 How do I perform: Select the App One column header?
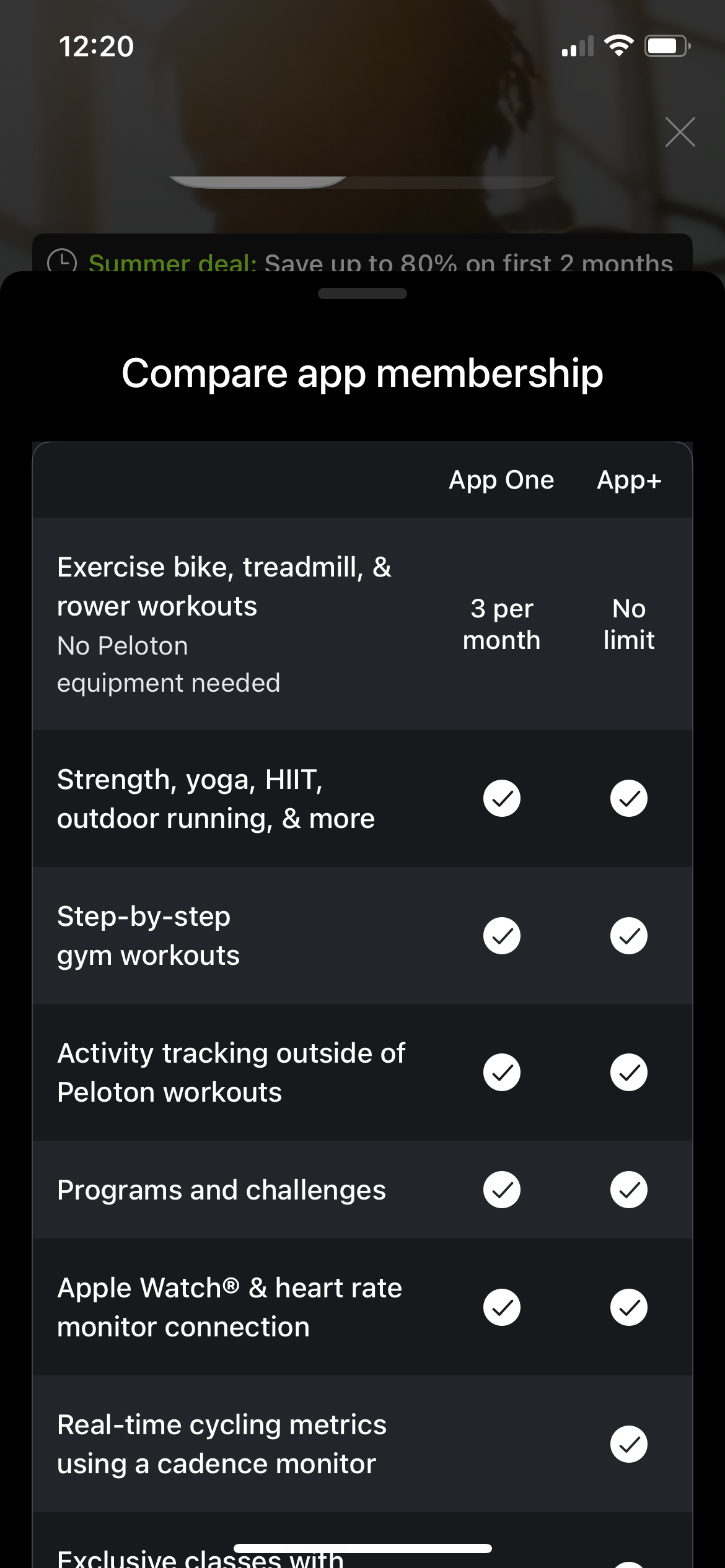[501, 479]
